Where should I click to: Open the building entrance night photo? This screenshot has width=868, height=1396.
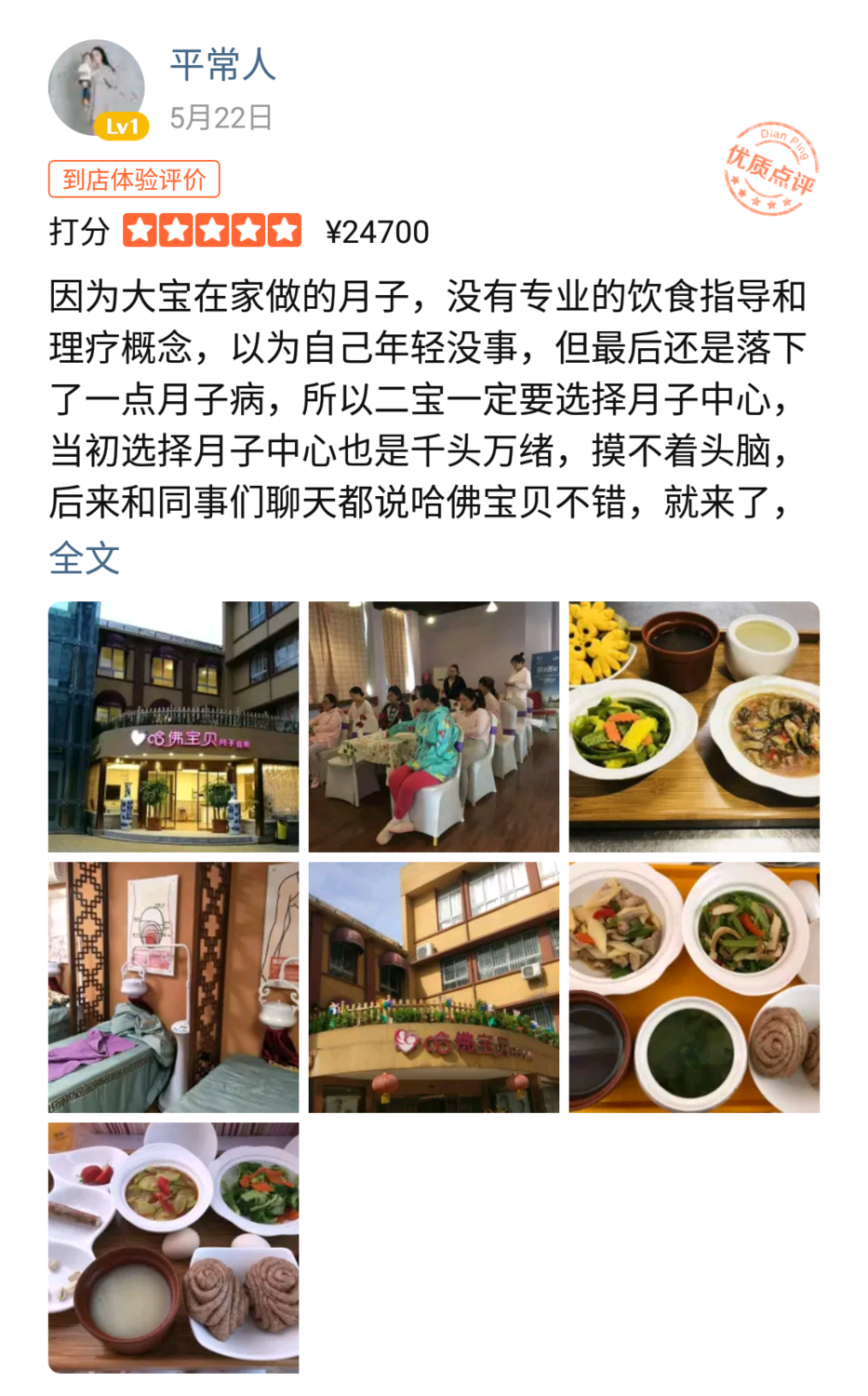coord(173,726)
